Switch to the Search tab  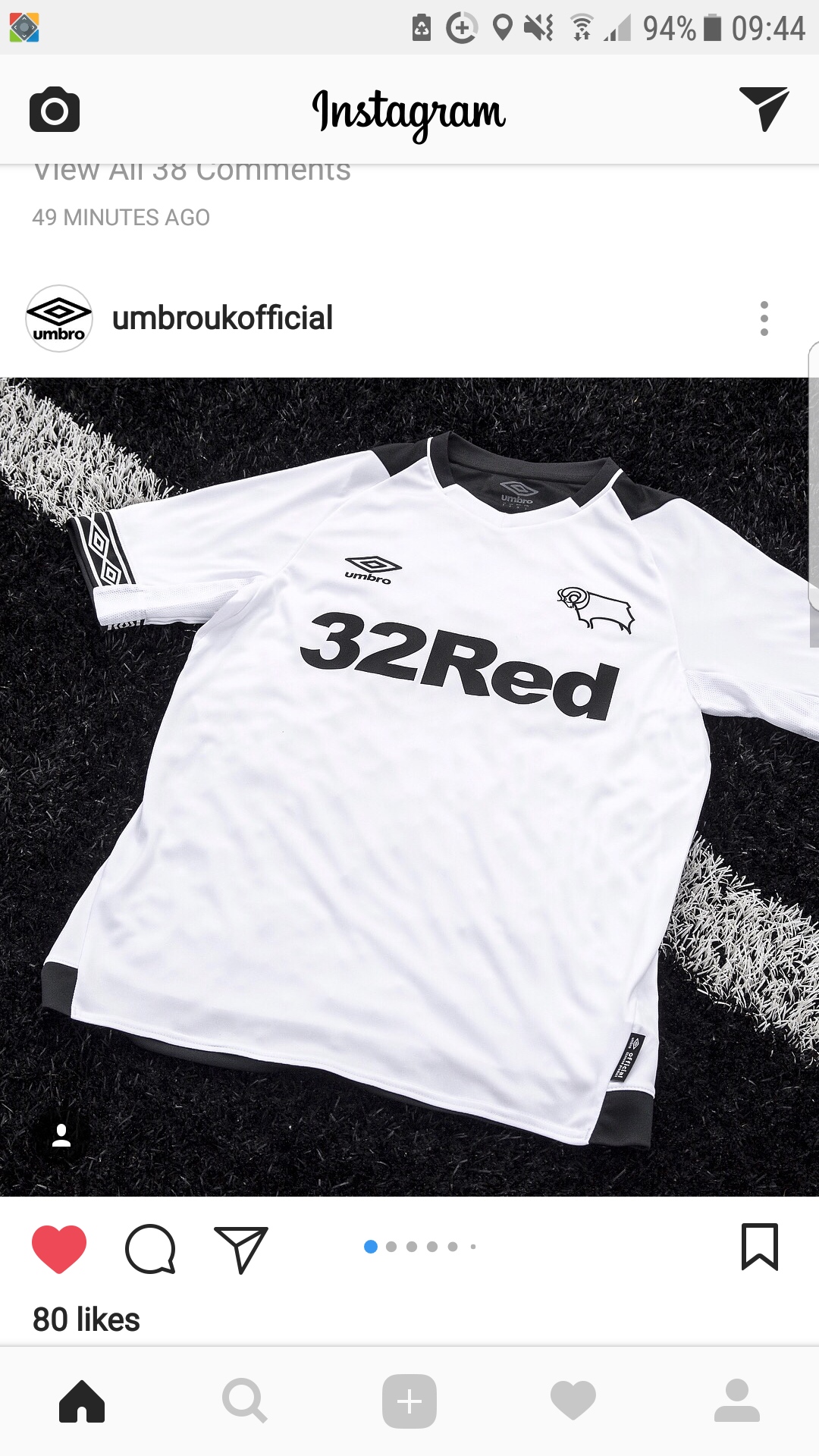point(245,1401)
